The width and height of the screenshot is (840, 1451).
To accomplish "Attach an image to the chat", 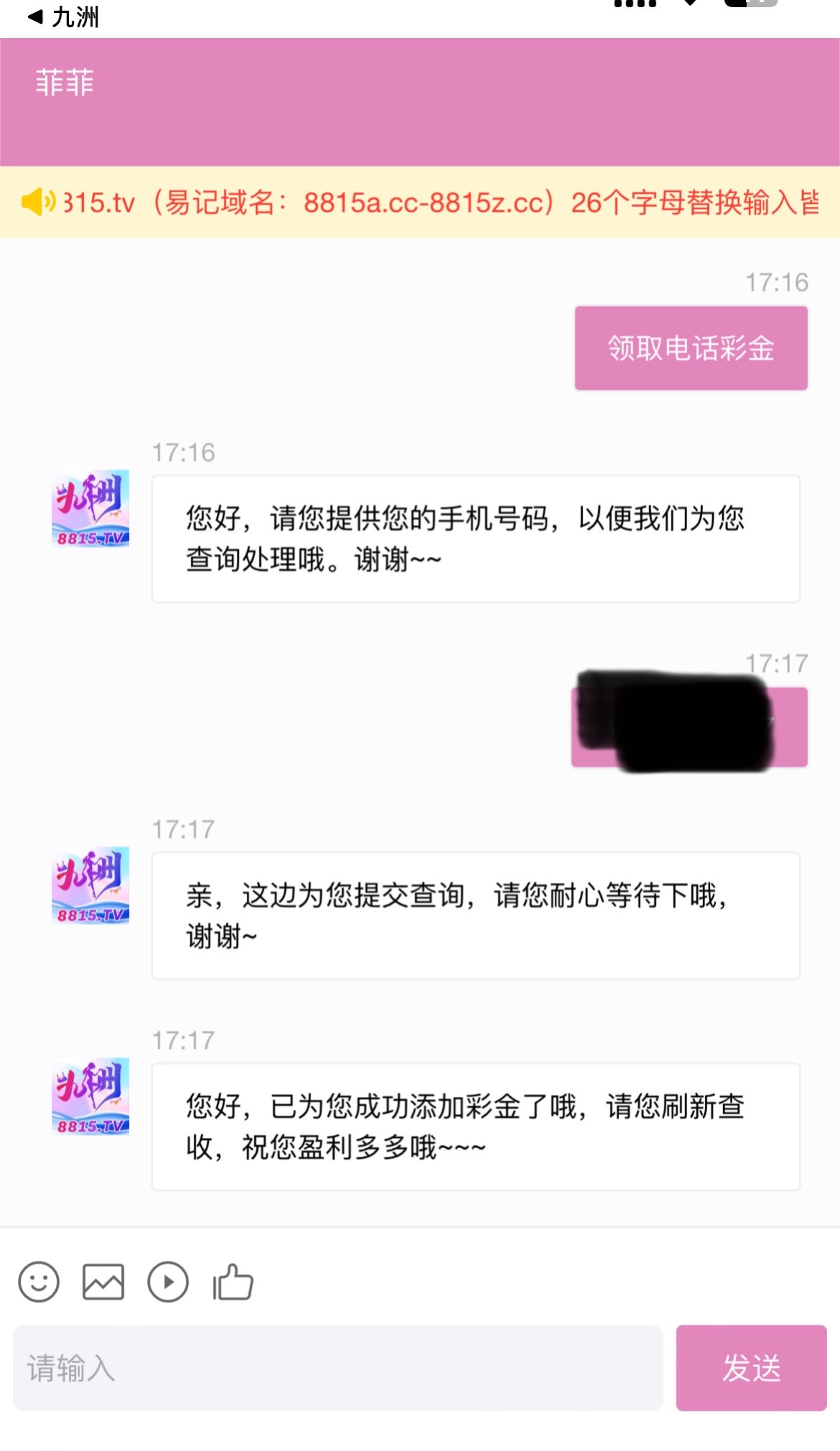I will click(103, 1282).
